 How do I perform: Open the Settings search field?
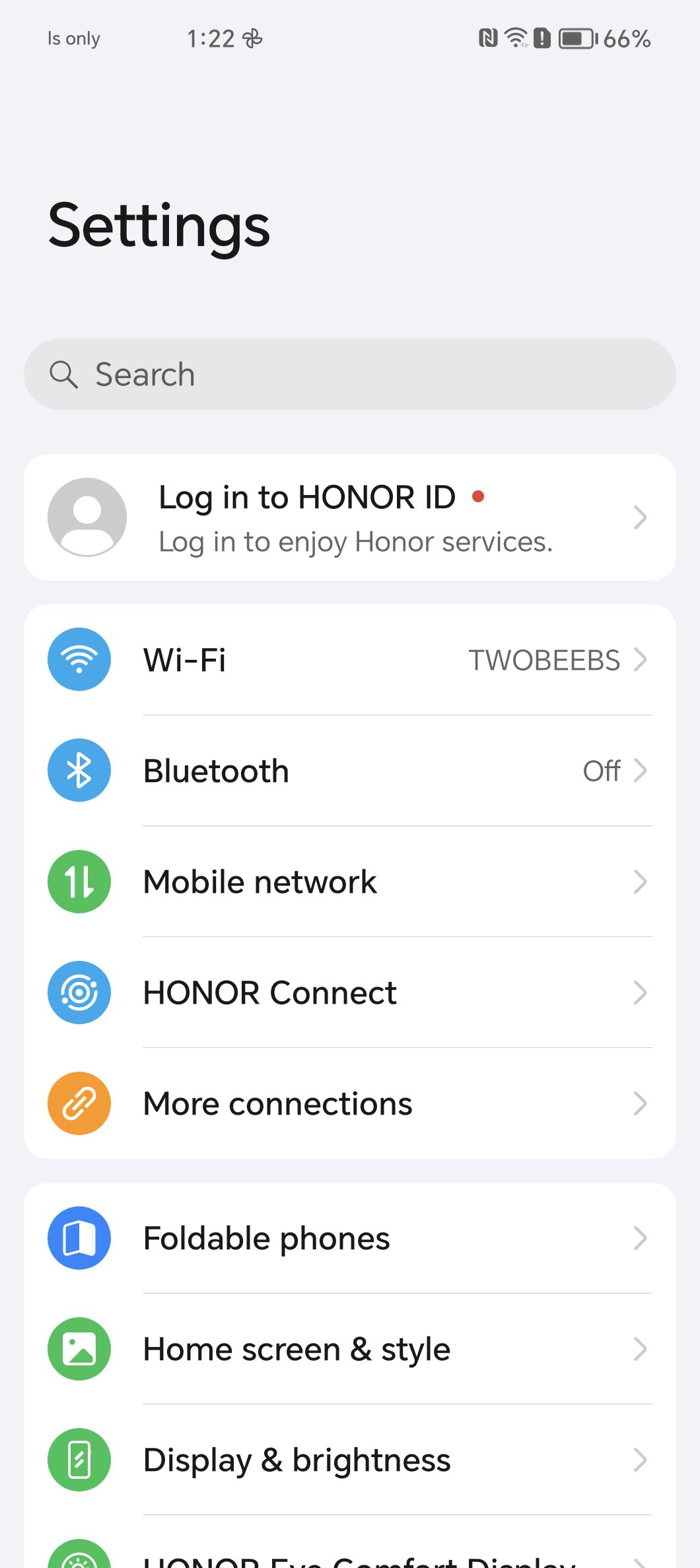(x=350, y=374)
